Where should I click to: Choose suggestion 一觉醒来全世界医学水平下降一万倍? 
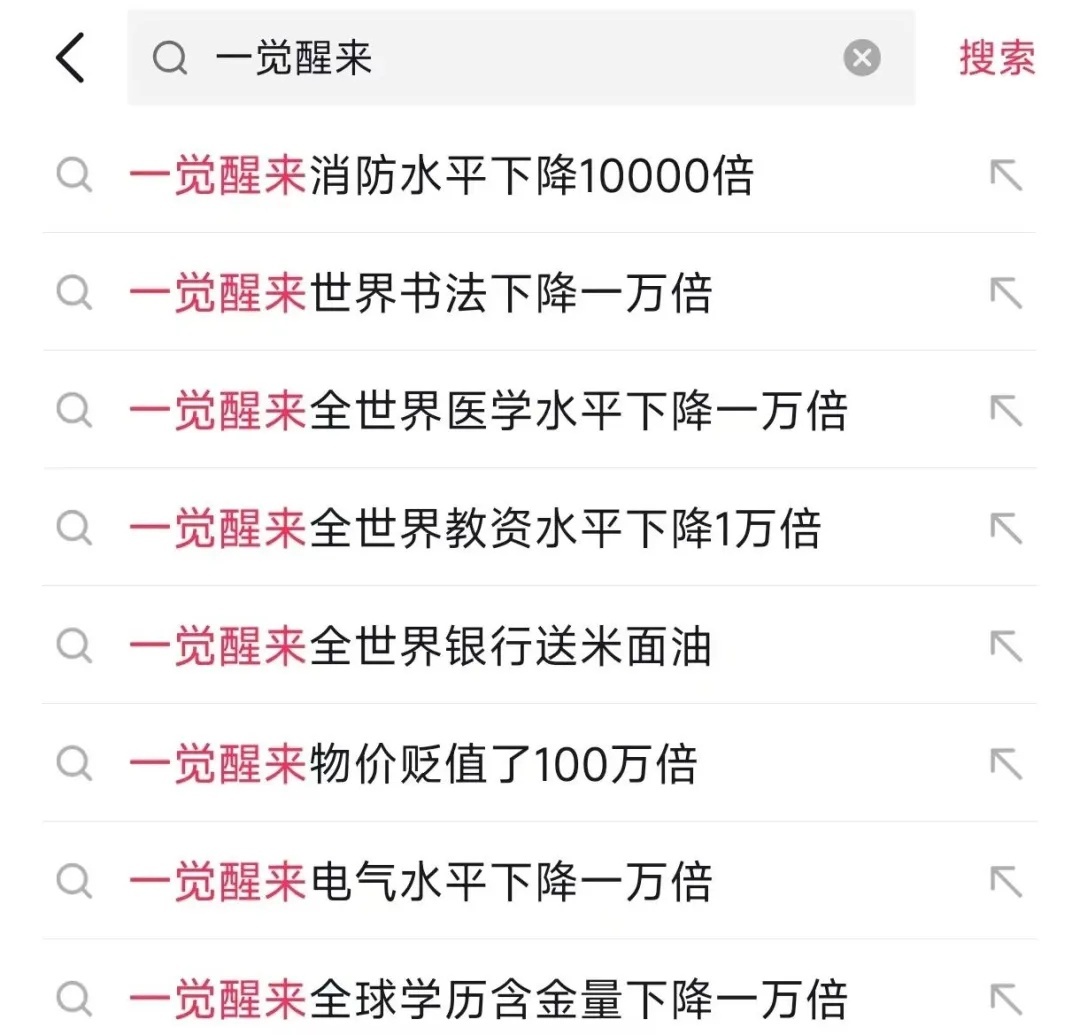pyautogui.click(x=488, y=411)
